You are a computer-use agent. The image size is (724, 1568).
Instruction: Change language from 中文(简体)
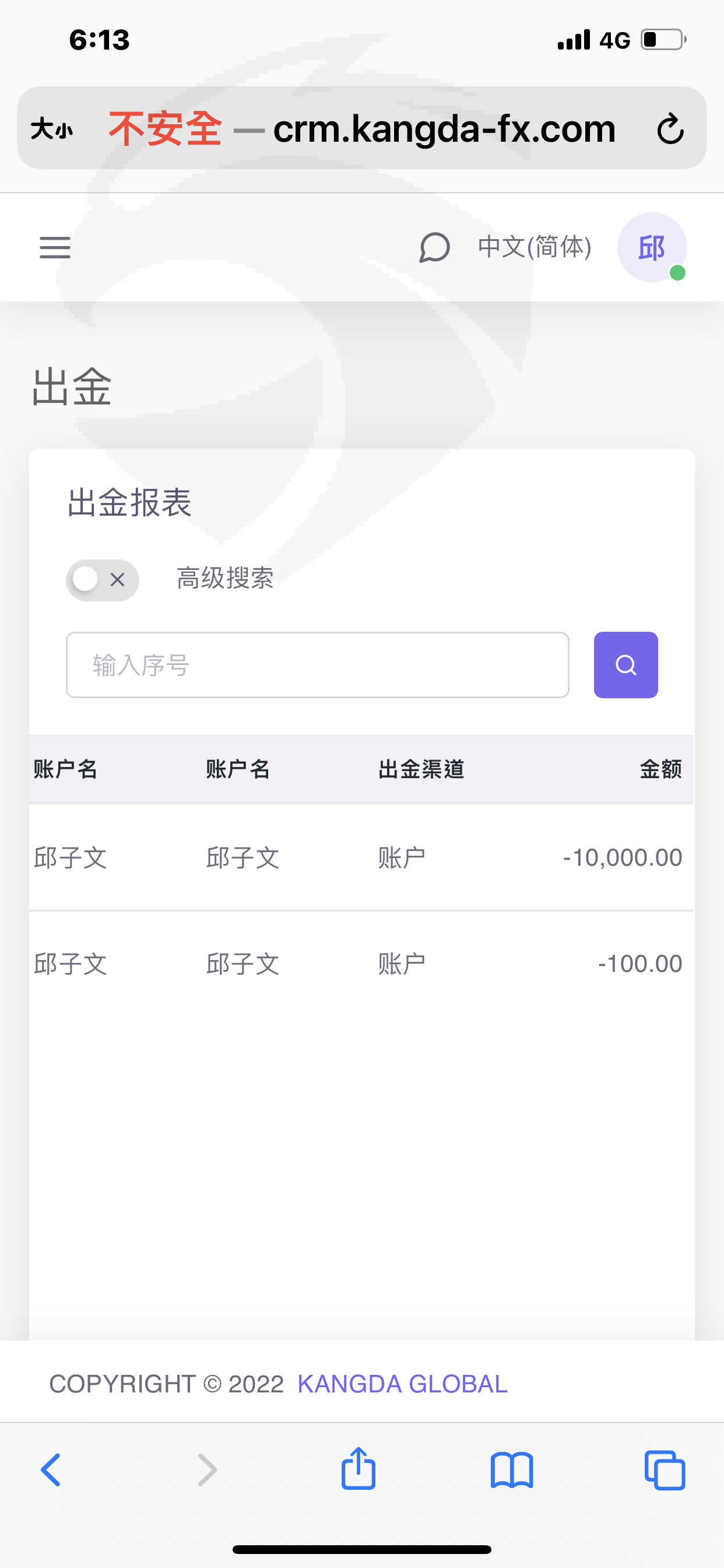point(534,247)
